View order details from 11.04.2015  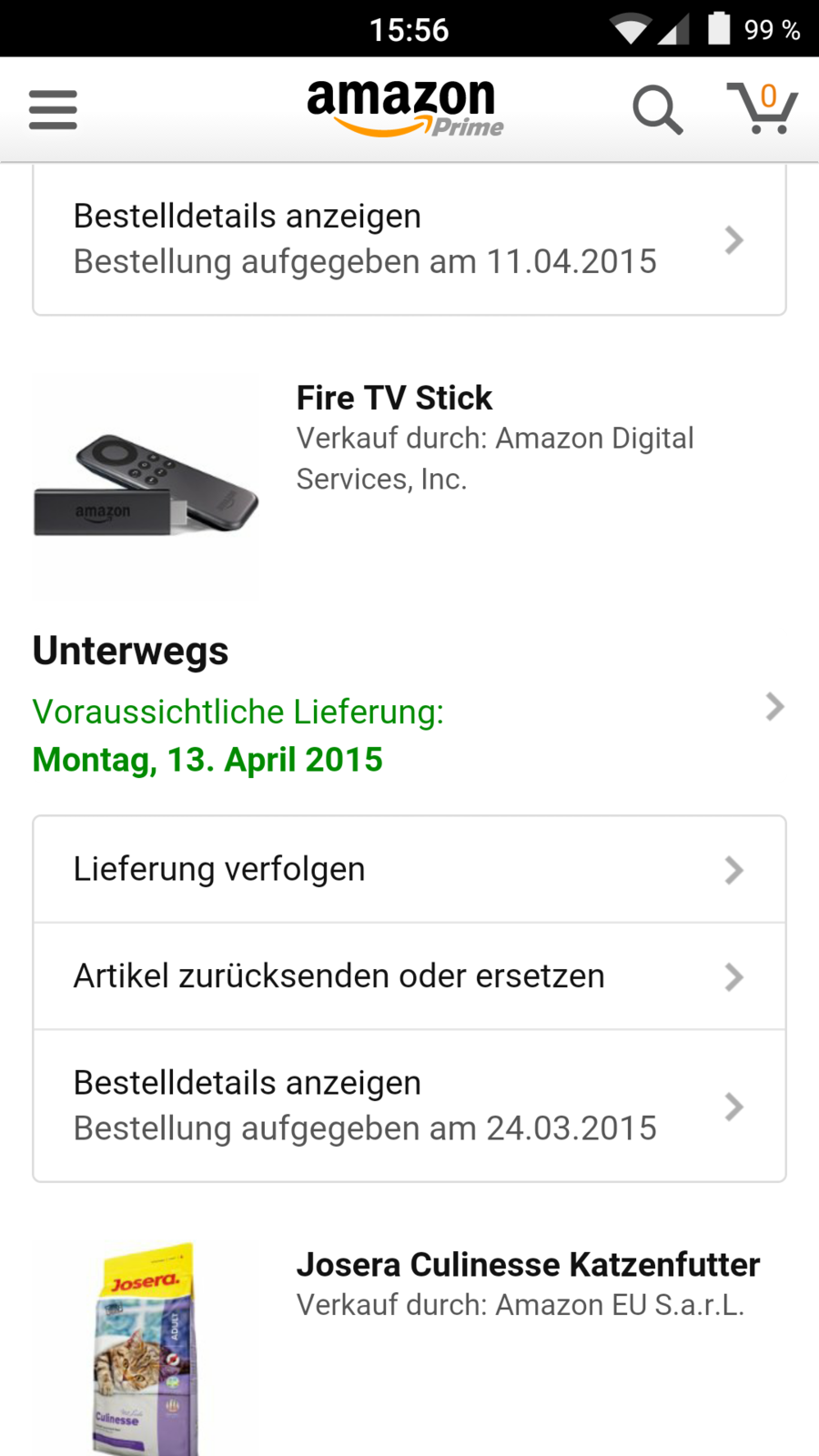coord(409,239)
